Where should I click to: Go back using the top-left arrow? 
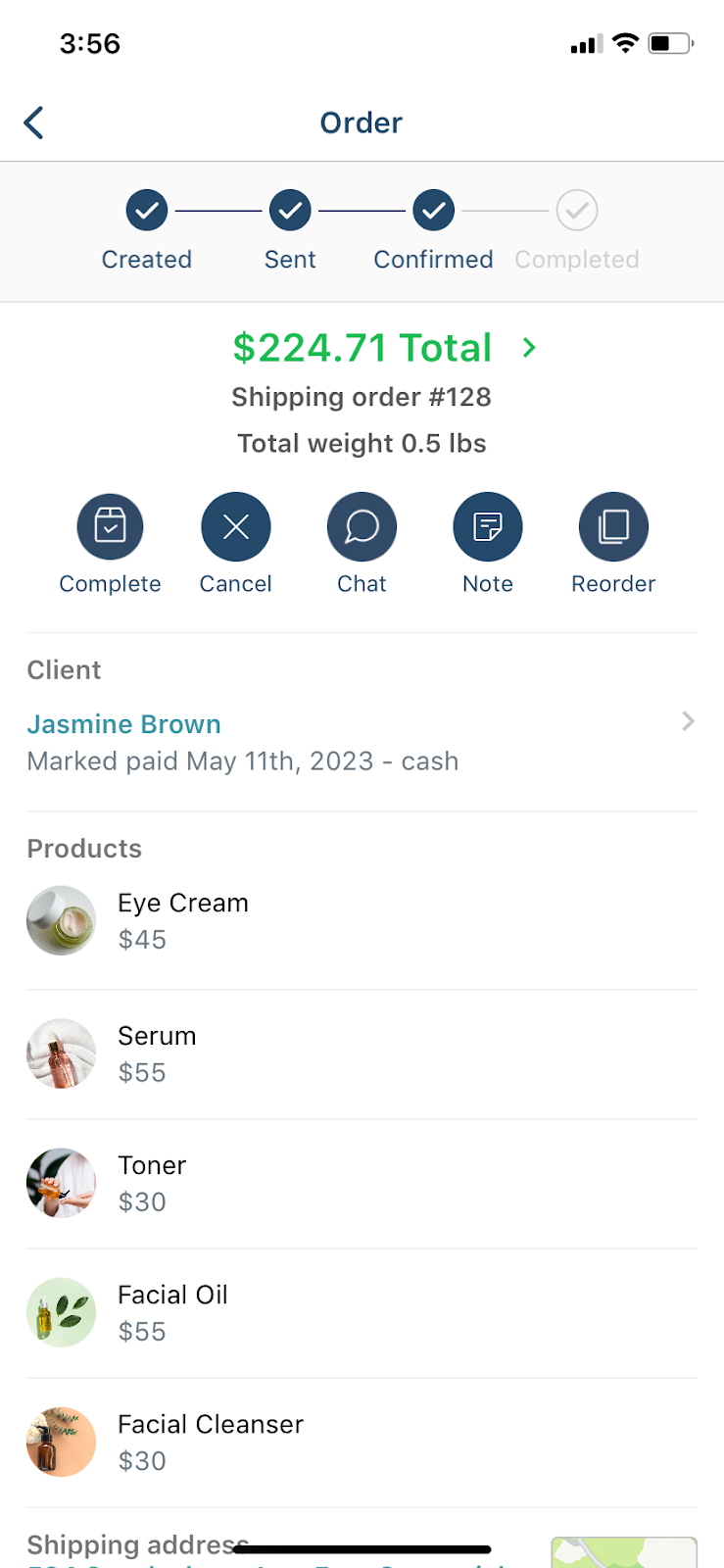(34, 122)
